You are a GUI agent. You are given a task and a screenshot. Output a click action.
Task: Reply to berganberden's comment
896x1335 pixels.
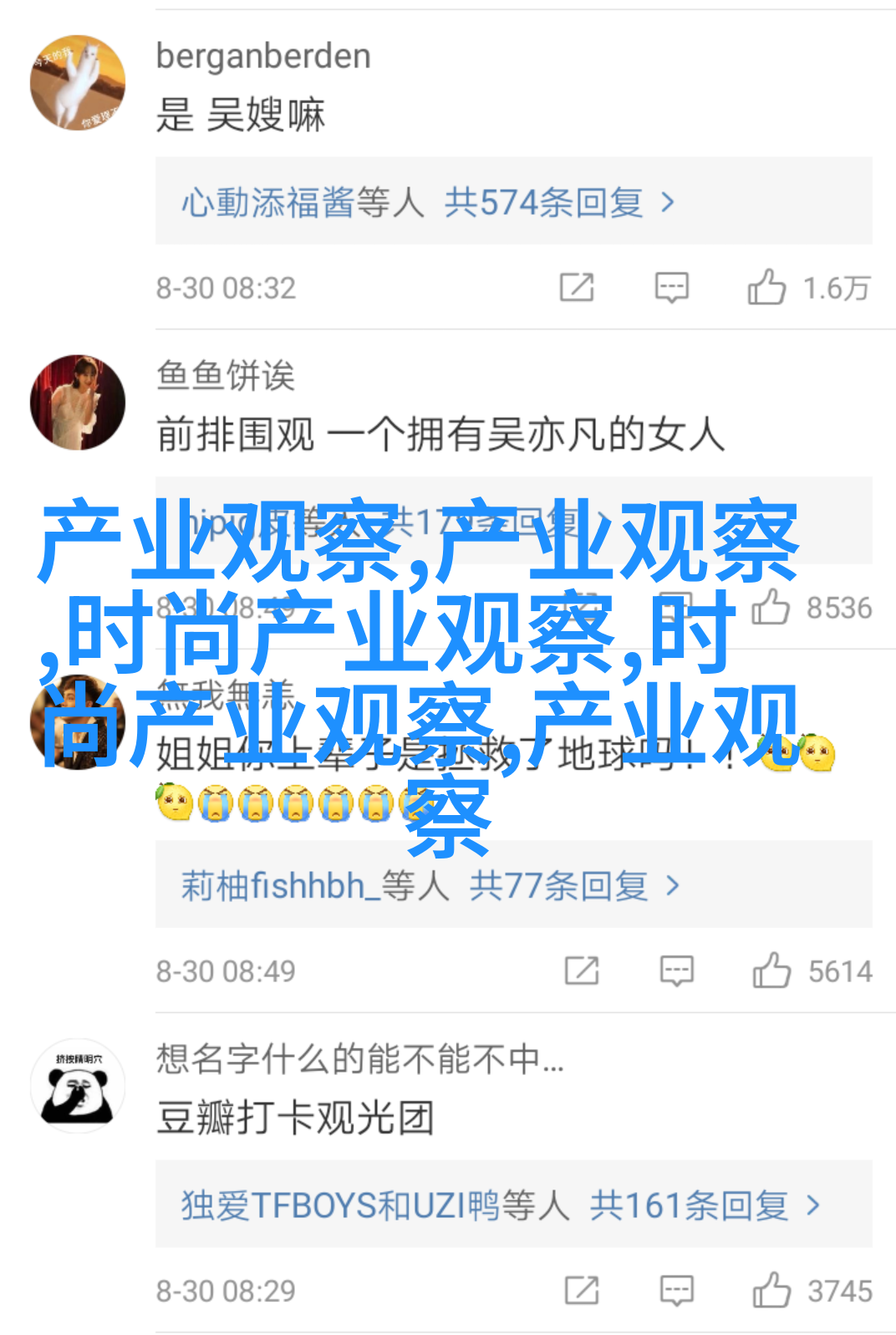671,288
